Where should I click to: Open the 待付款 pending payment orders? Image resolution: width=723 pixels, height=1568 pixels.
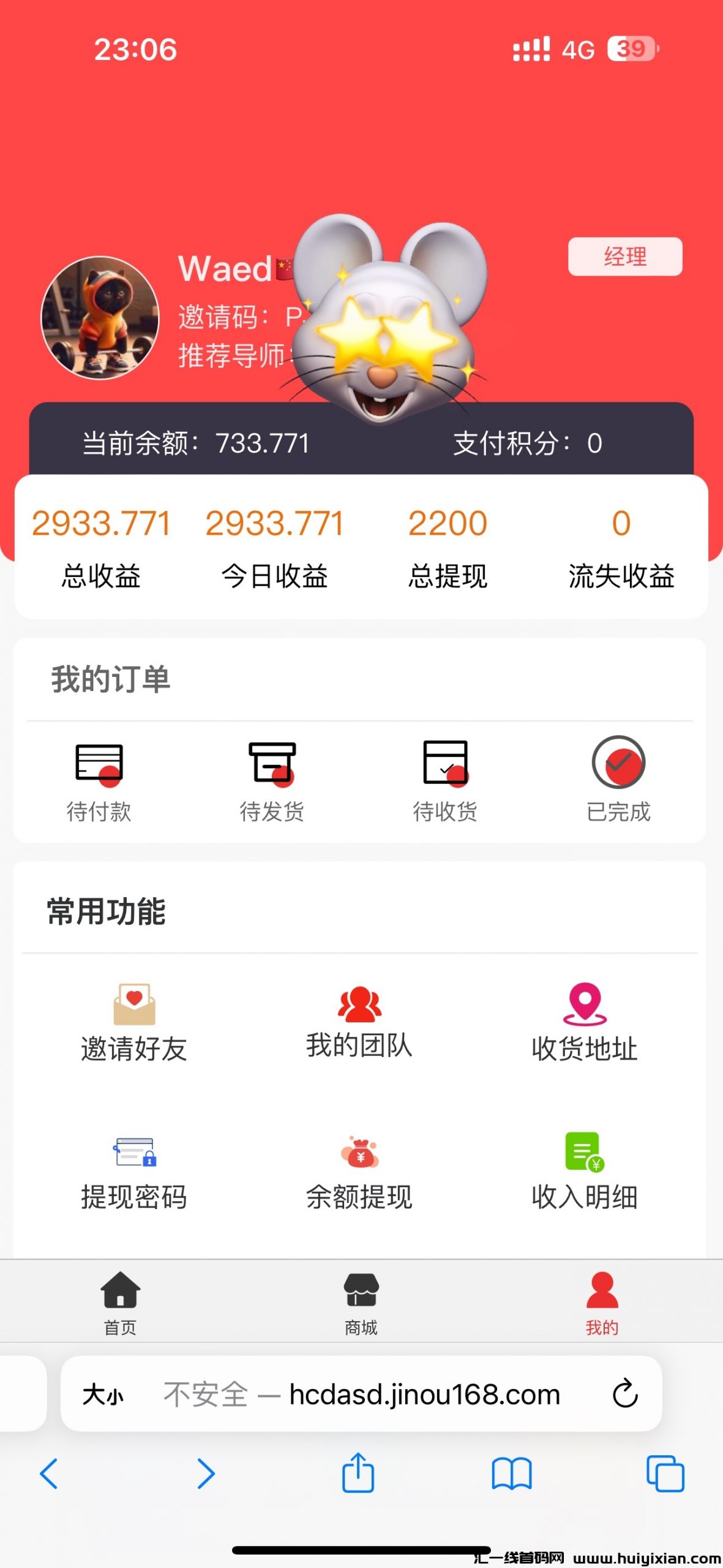pyautogui.click(x=100, y=786)
